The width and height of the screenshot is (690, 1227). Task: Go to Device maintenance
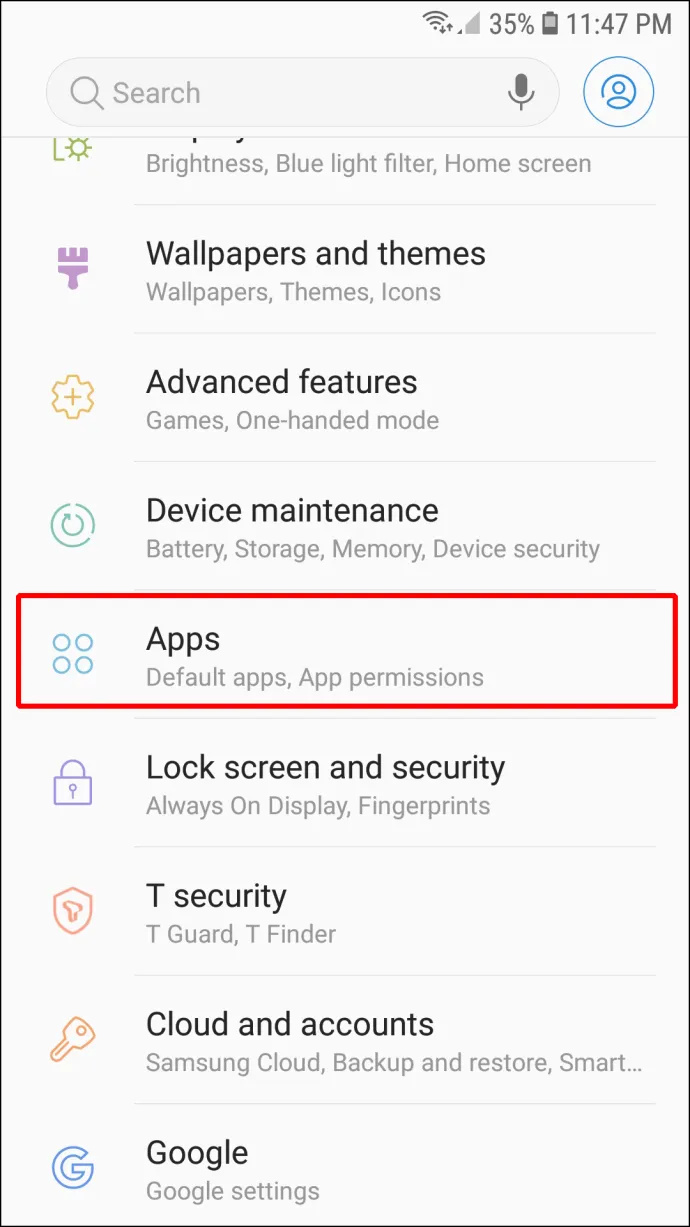coord(345,527)
